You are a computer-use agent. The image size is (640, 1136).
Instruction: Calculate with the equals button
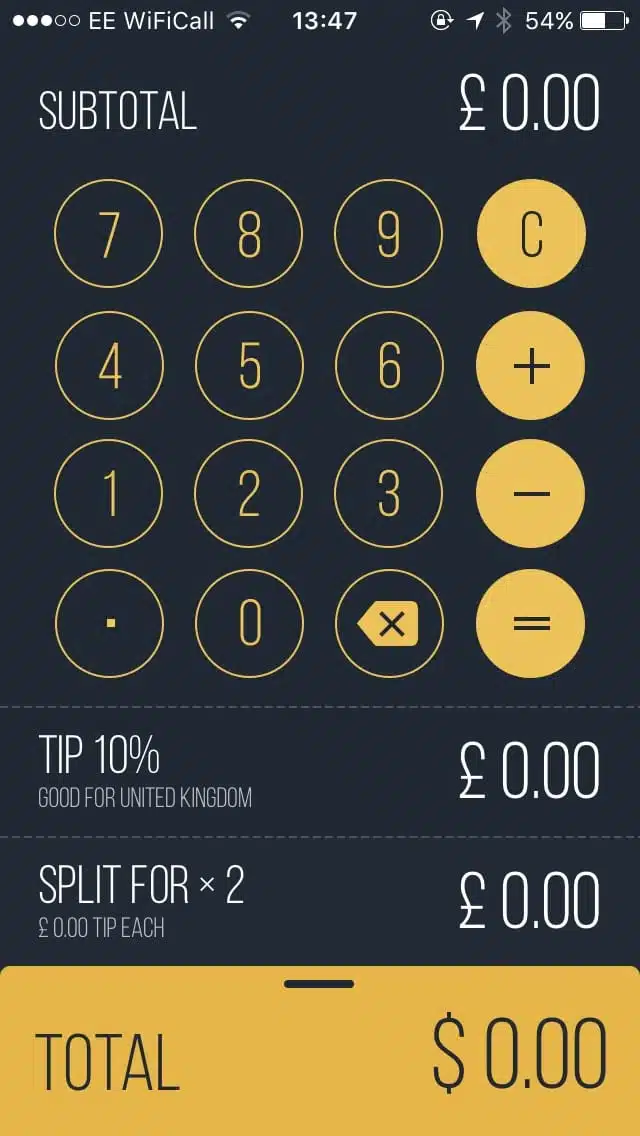531,623
